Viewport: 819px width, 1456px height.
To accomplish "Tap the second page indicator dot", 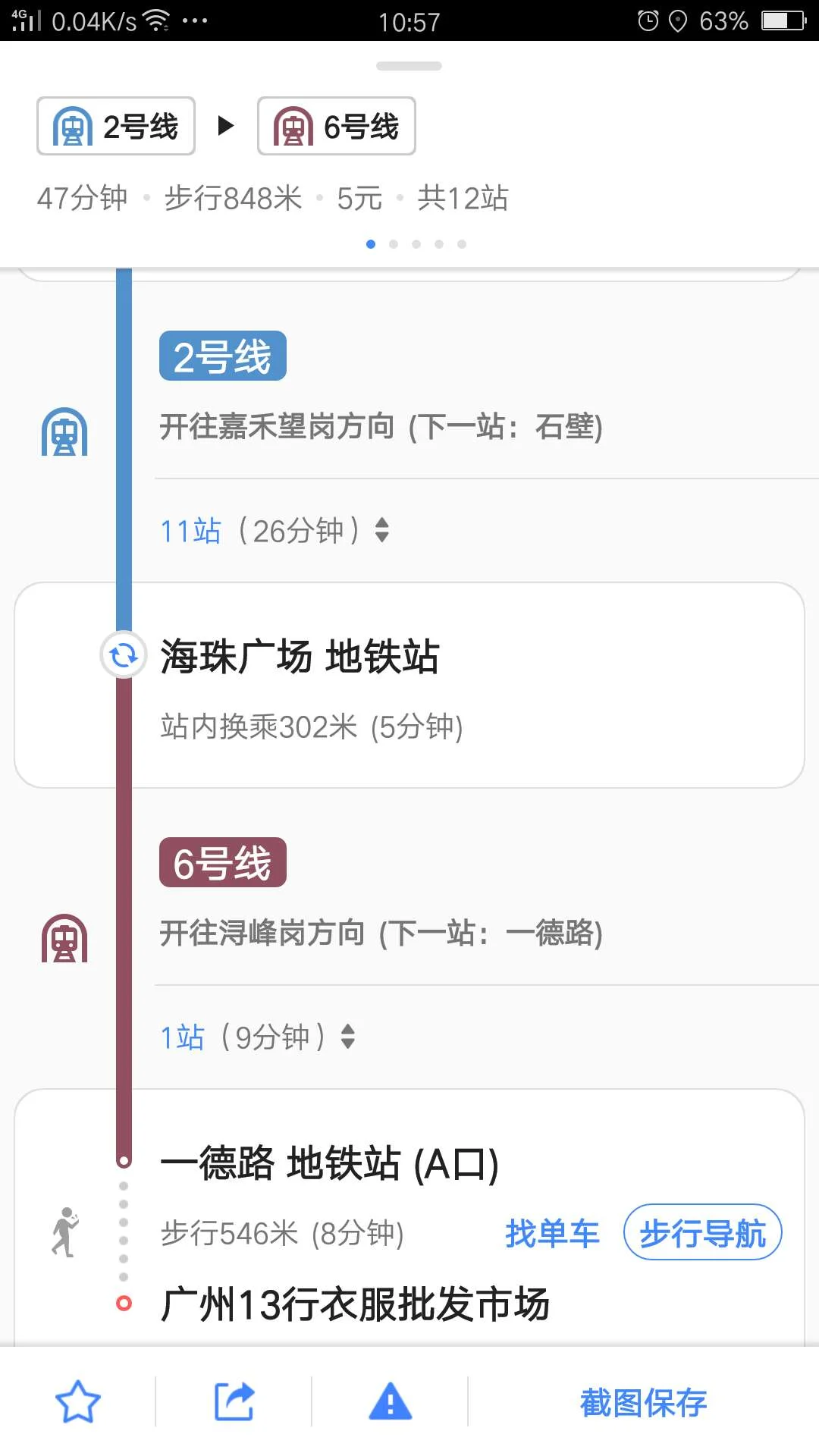I will (394, 244).
